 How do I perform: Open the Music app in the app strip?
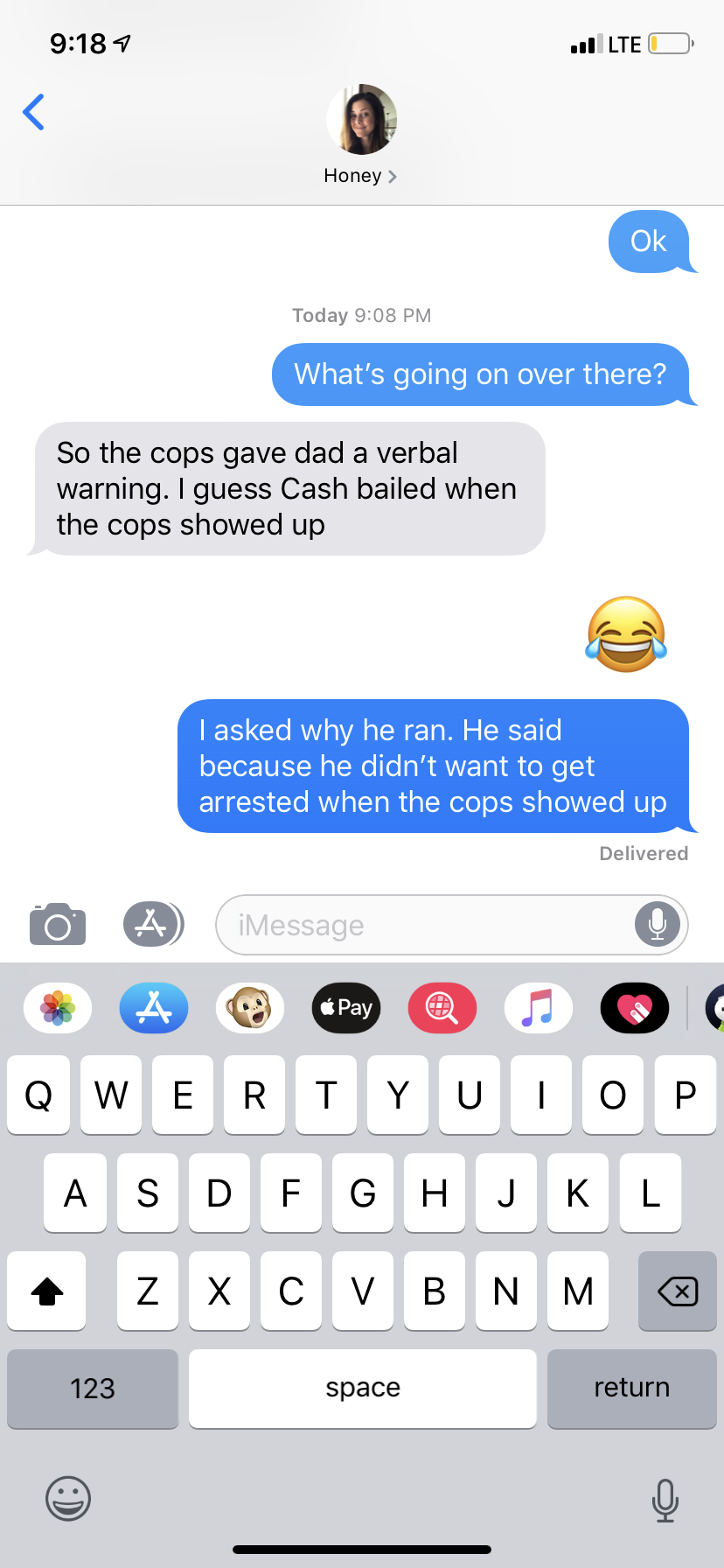539,1008
